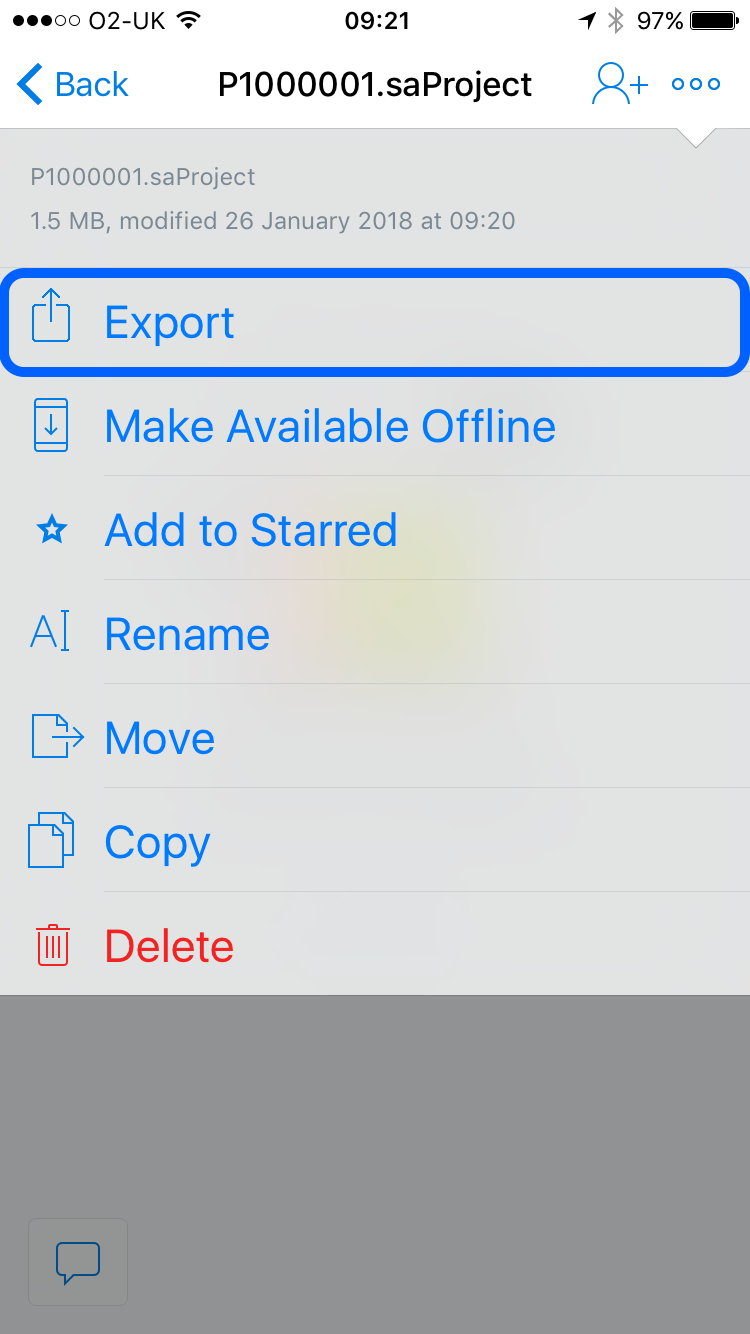Open the add people sharing icon

pos(620,85)
